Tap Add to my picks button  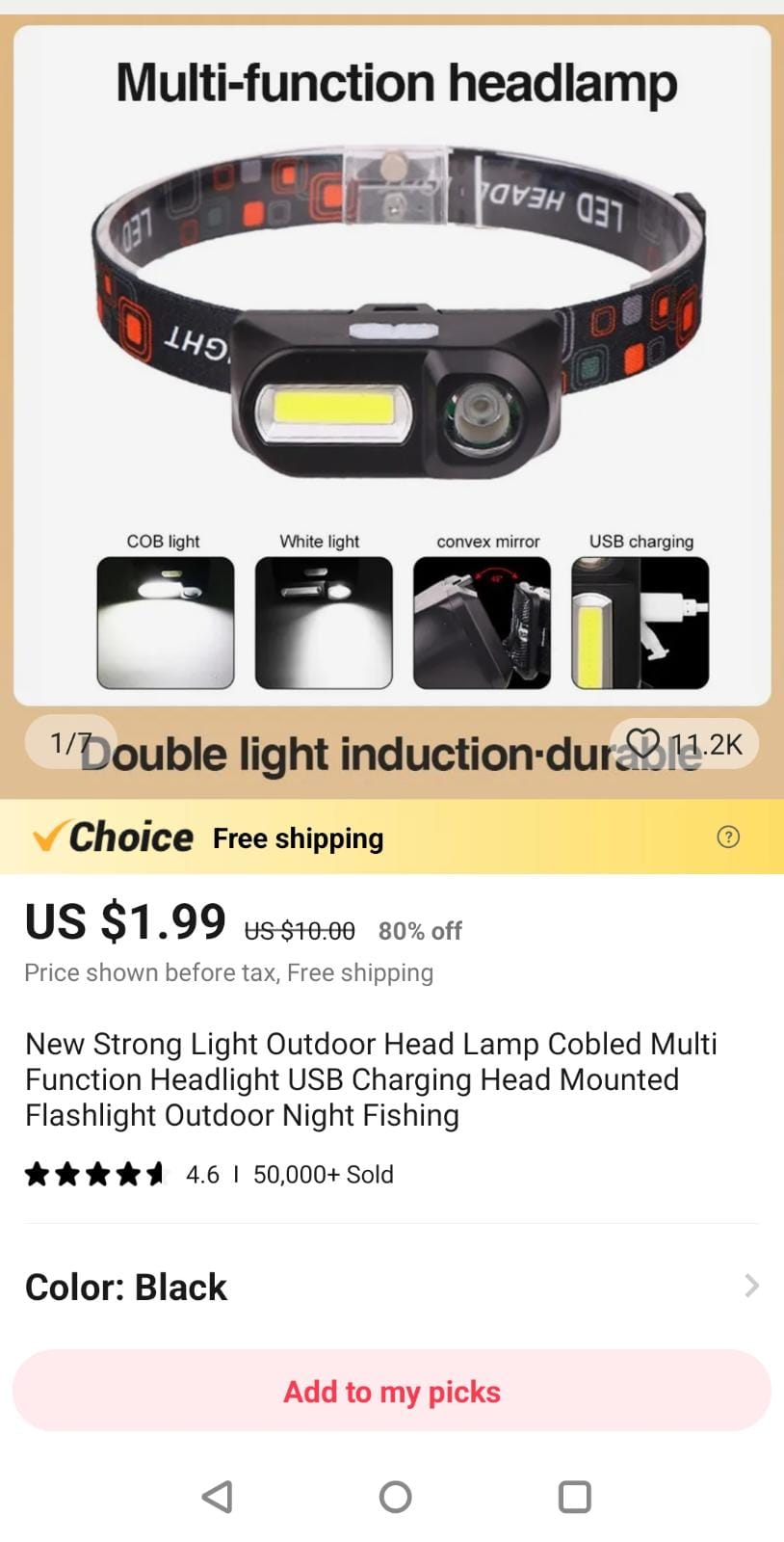[x=391, y=1392]
